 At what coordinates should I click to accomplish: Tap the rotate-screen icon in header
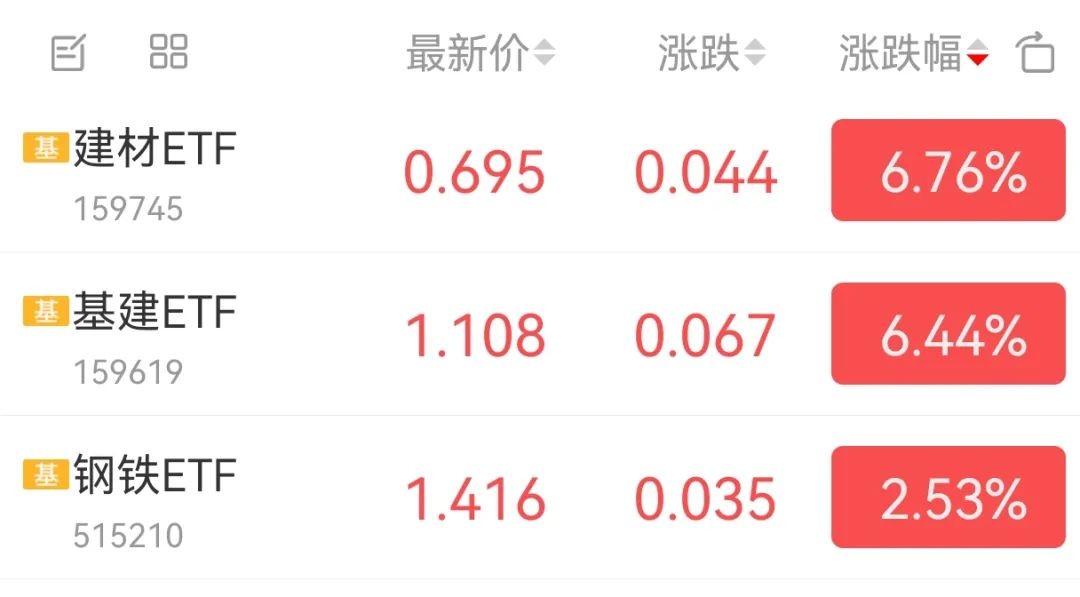pos(1037,53)
